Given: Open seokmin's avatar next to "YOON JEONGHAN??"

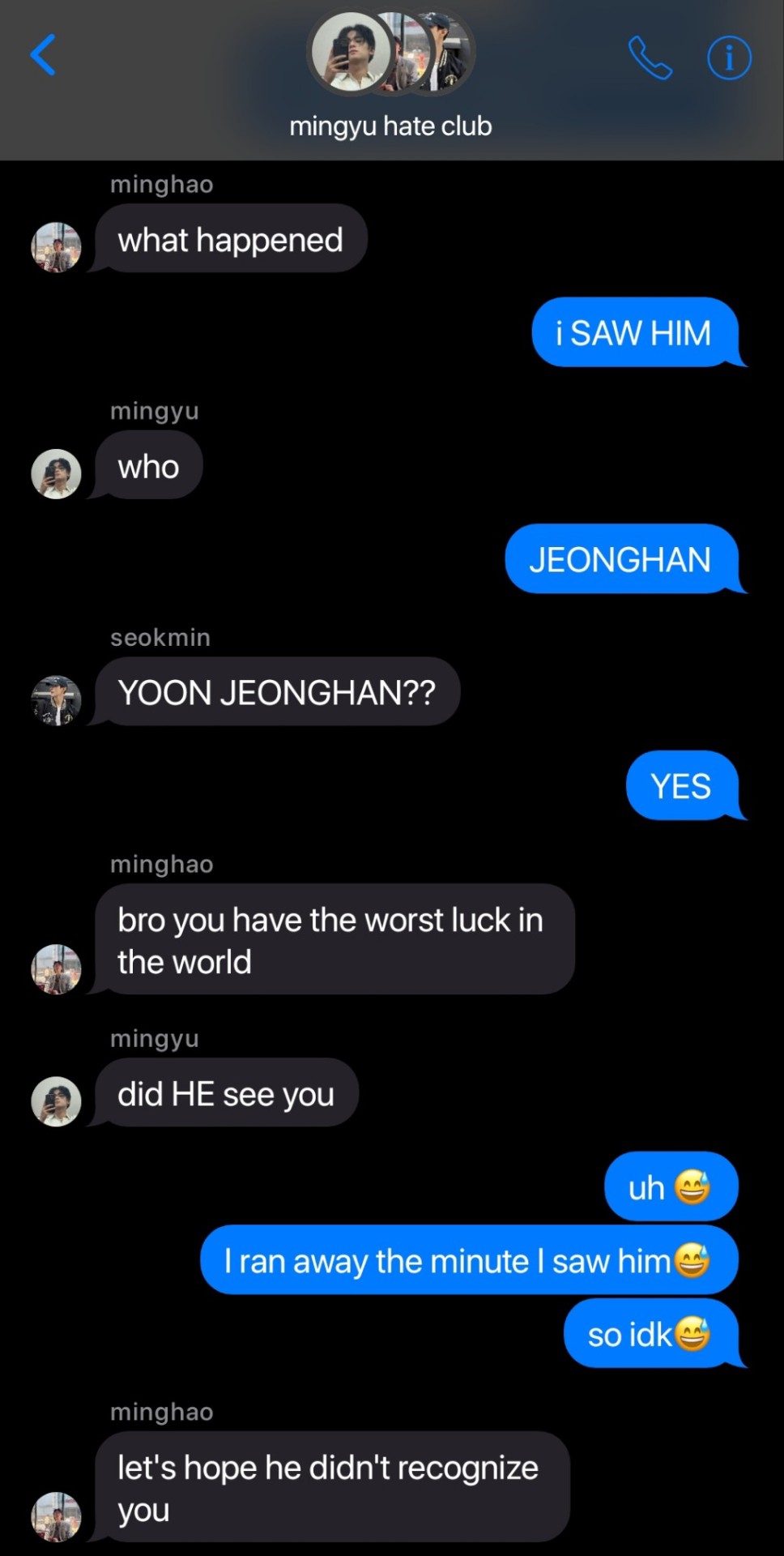Looking at the screenshot, I should click(56, 700).
